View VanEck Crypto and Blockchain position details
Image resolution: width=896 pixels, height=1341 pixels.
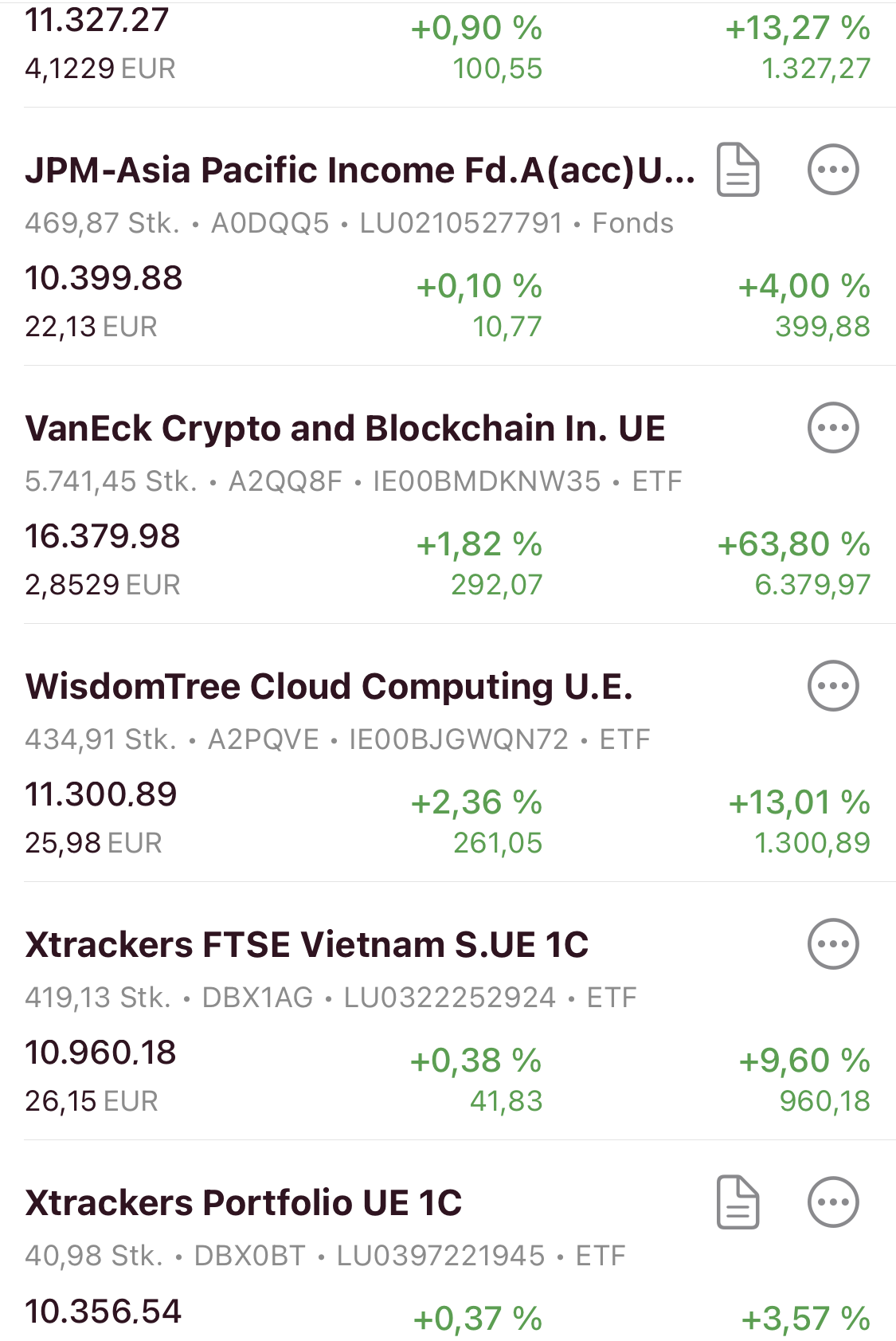click(x=345, y=429)
